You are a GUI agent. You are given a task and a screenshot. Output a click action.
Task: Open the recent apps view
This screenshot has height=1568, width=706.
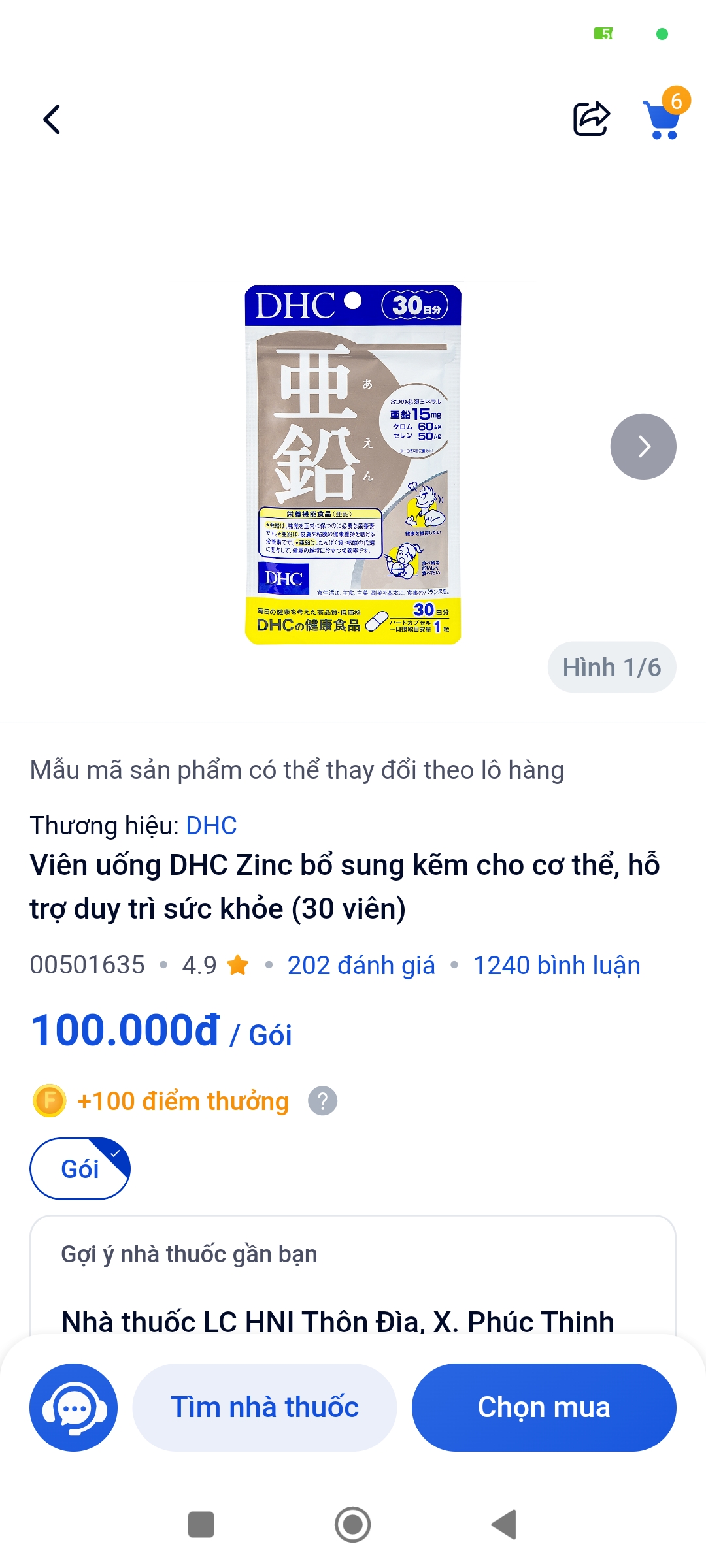(x=201, y=1524)
